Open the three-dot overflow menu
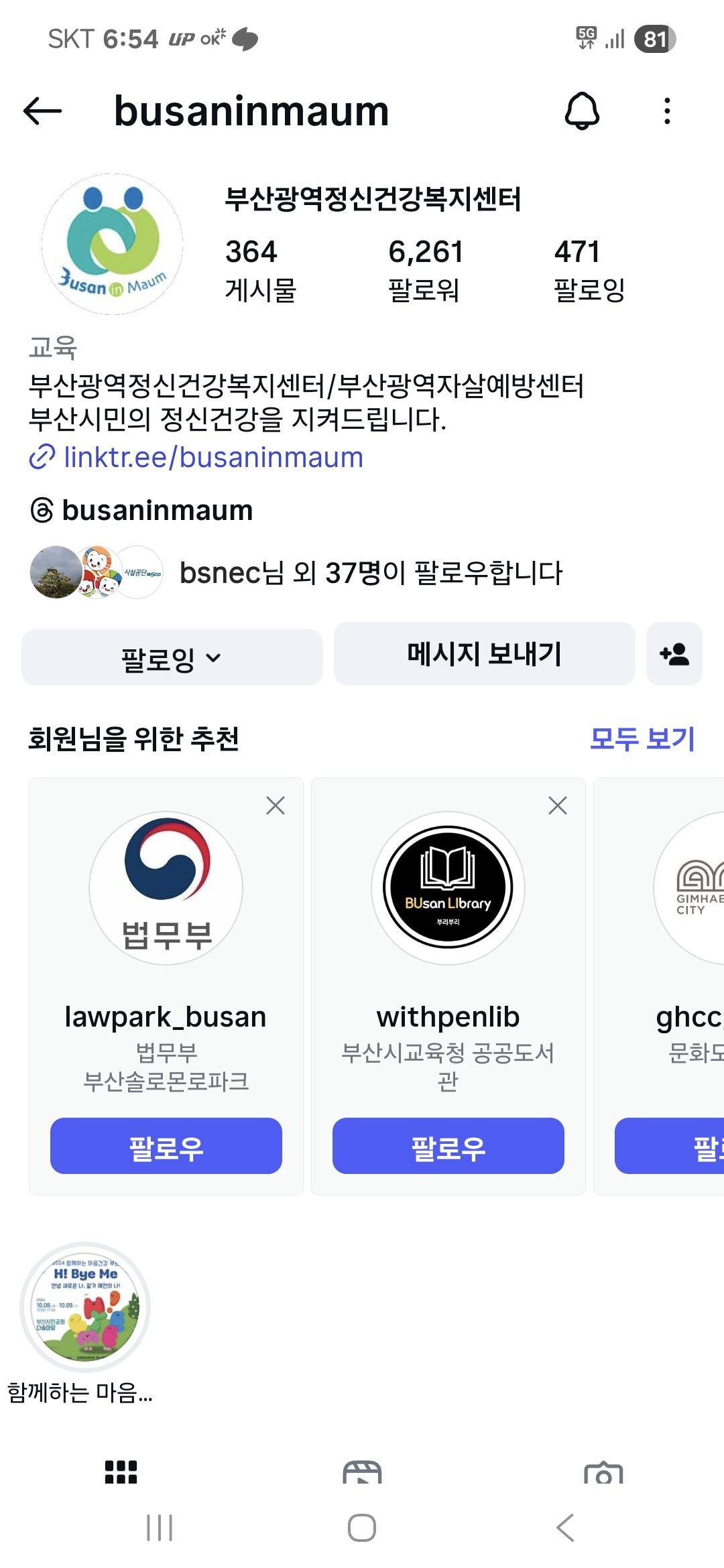The image size is (724, 1568). 666,111
